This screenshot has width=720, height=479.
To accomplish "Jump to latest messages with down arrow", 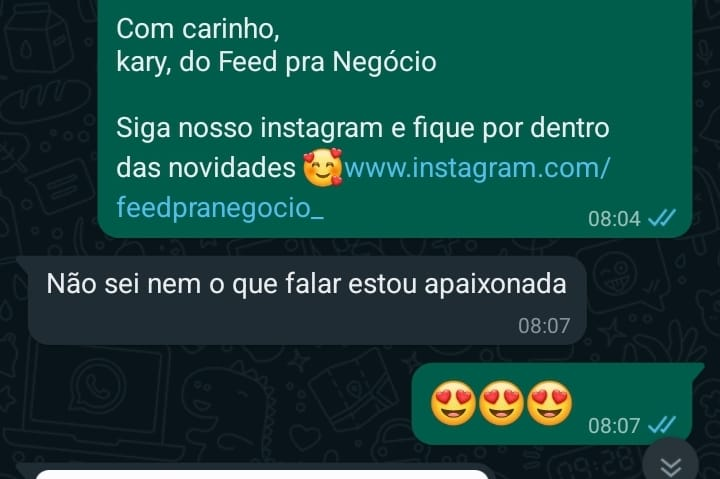I will tap(672, 464).
